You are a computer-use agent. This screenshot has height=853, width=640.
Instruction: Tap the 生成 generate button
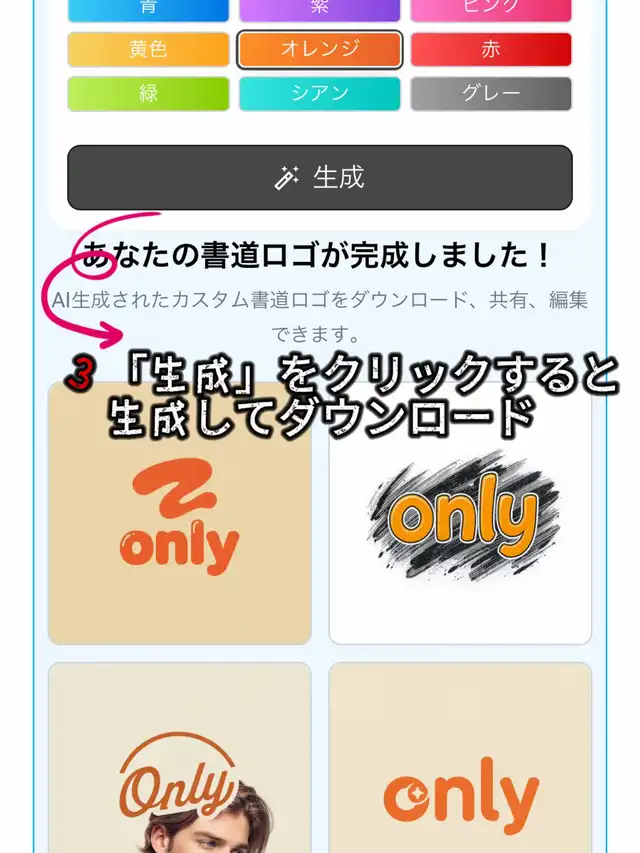pyautogui.click(x=320, y=177)
